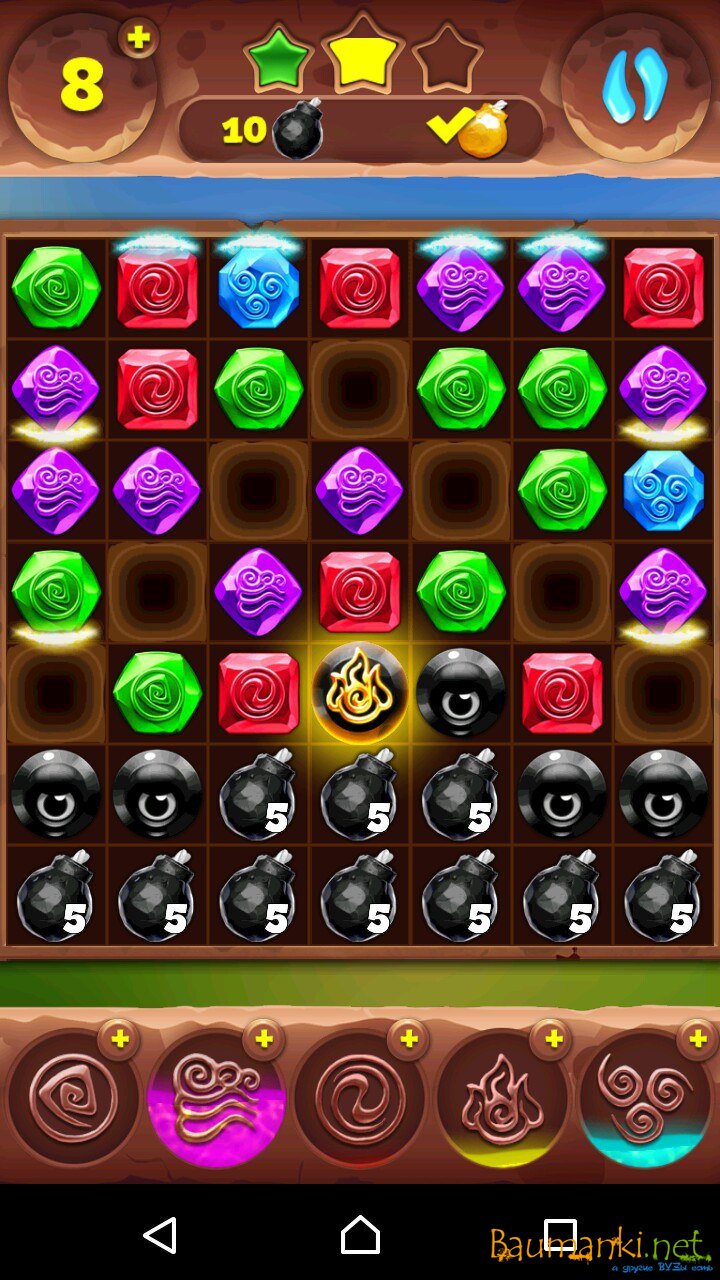Activate the earth element booster
Image resolution: width=720 pixels, height=1280 pixels.
click(x=72, y=1098)
